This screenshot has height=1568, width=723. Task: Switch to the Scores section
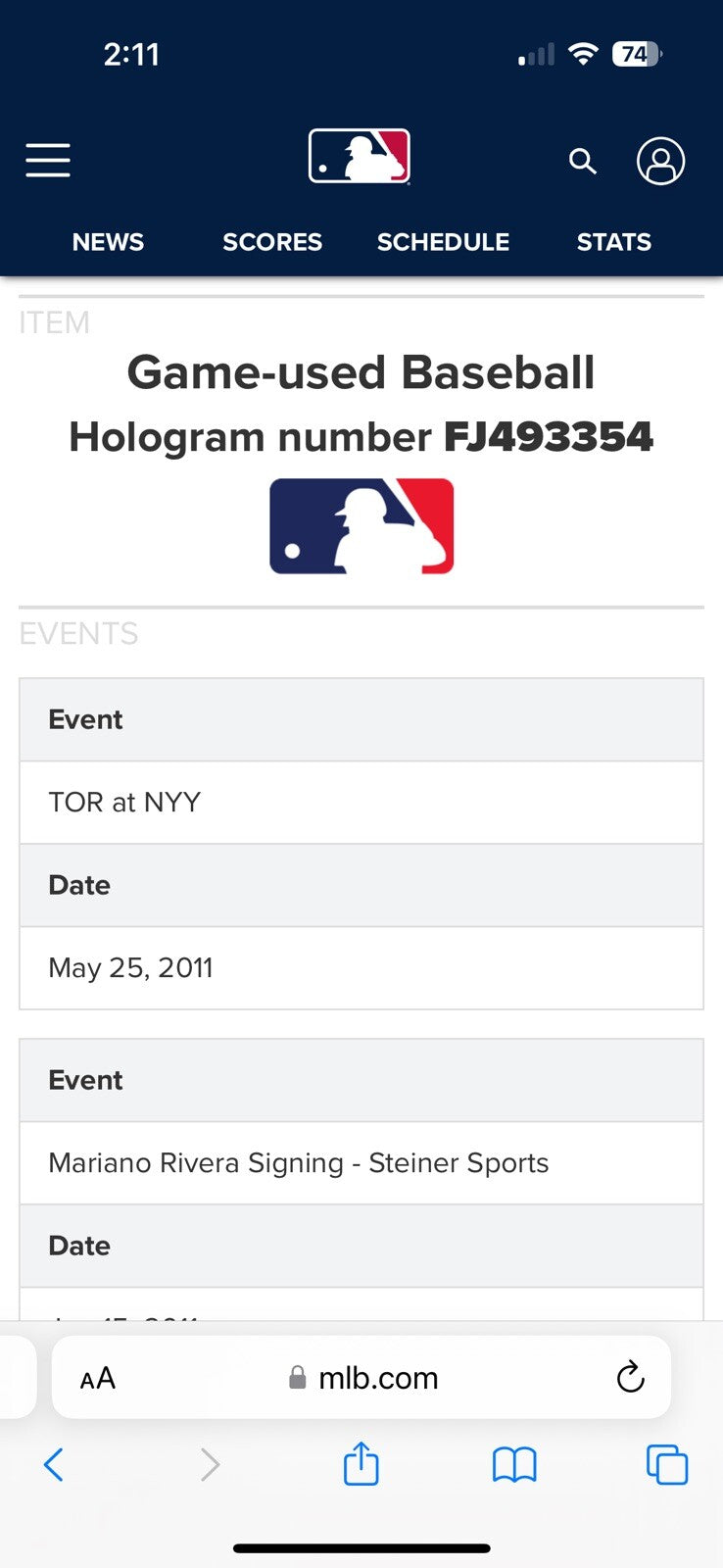coord(272,242)
